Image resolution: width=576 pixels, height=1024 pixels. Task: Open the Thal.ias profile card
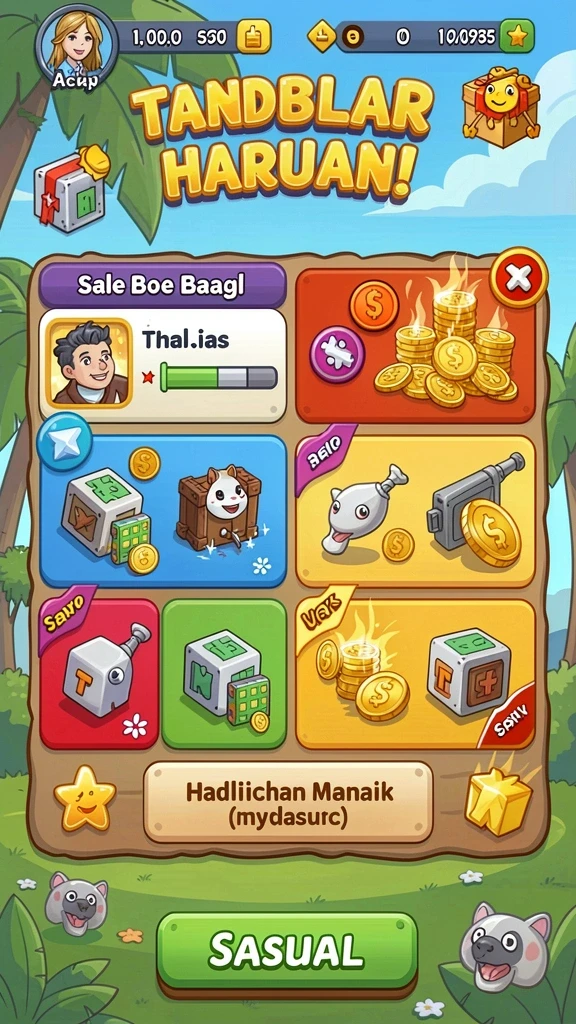pos(162,365)
